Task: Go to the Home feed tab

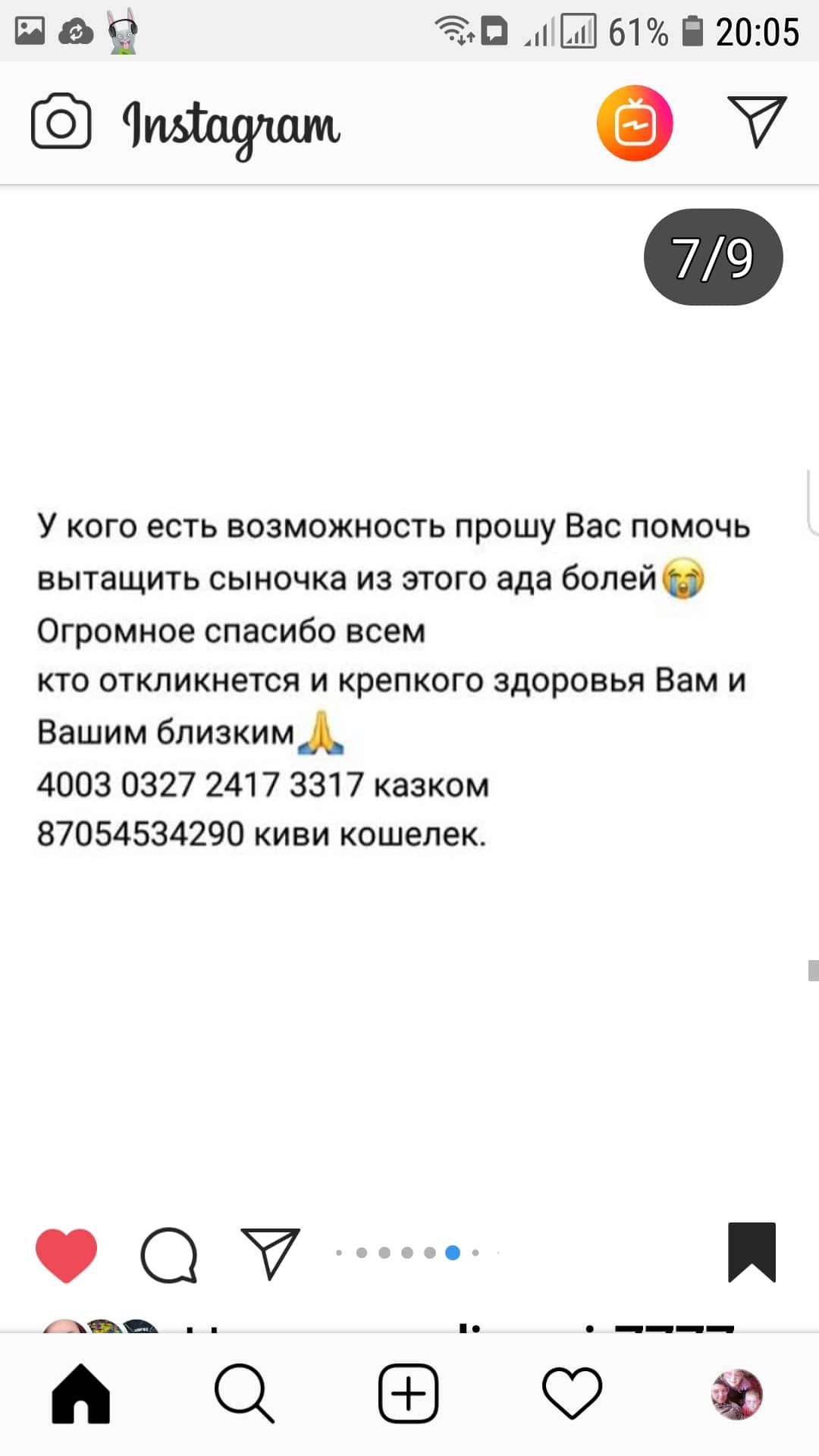Action: click(x=81, y=1394)
